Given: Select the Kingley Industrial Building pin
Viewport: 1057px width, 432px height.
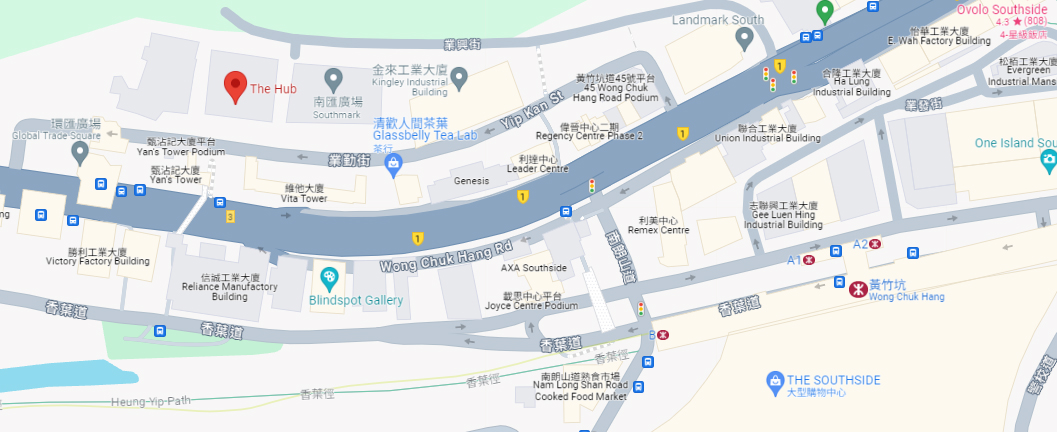Looking at the screenshot, I should 460,77.
